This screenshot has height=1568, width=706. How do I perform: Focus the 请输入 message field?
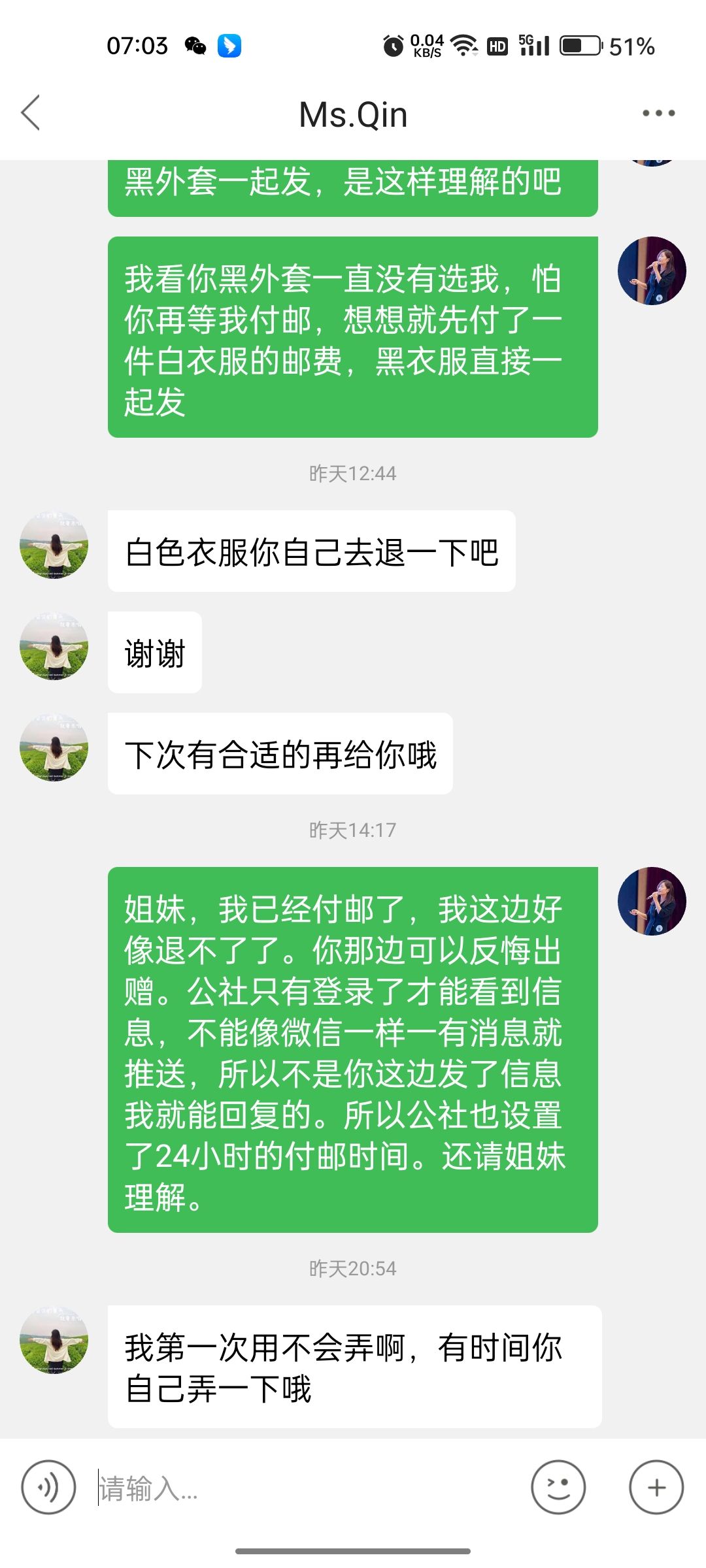point(307,1488)
